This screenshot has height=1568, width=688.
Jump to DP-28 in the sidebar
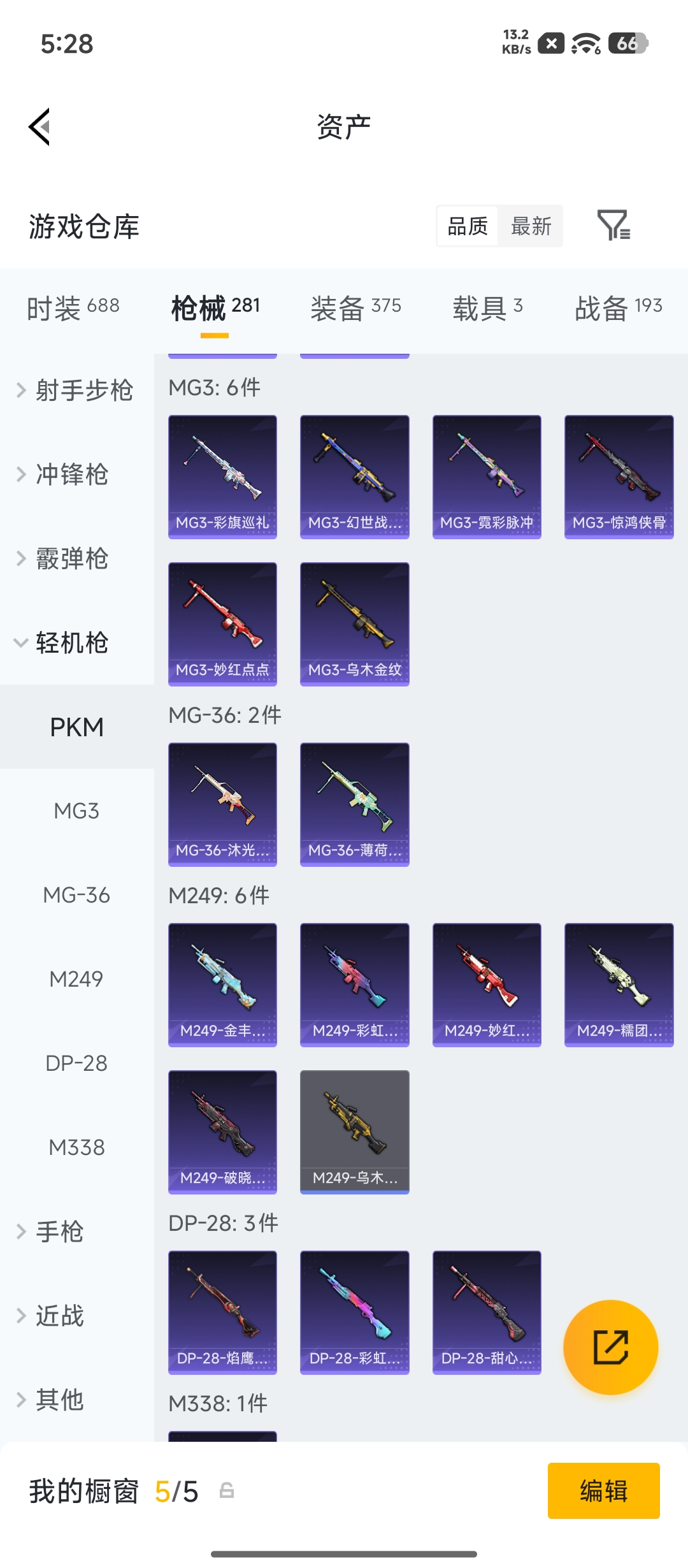tap(77, 1063)
